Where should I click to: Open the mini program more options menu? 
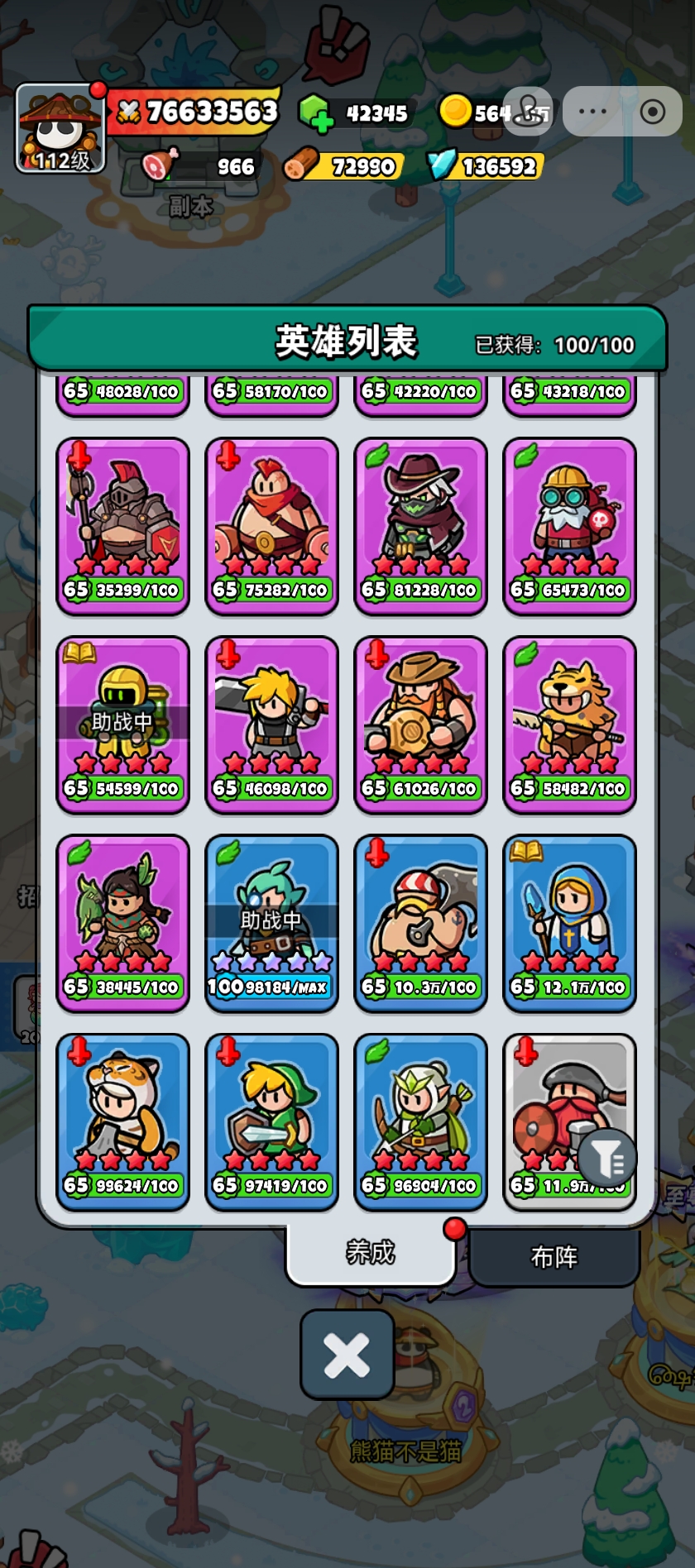pyautogui.click(x=592, y=112)
